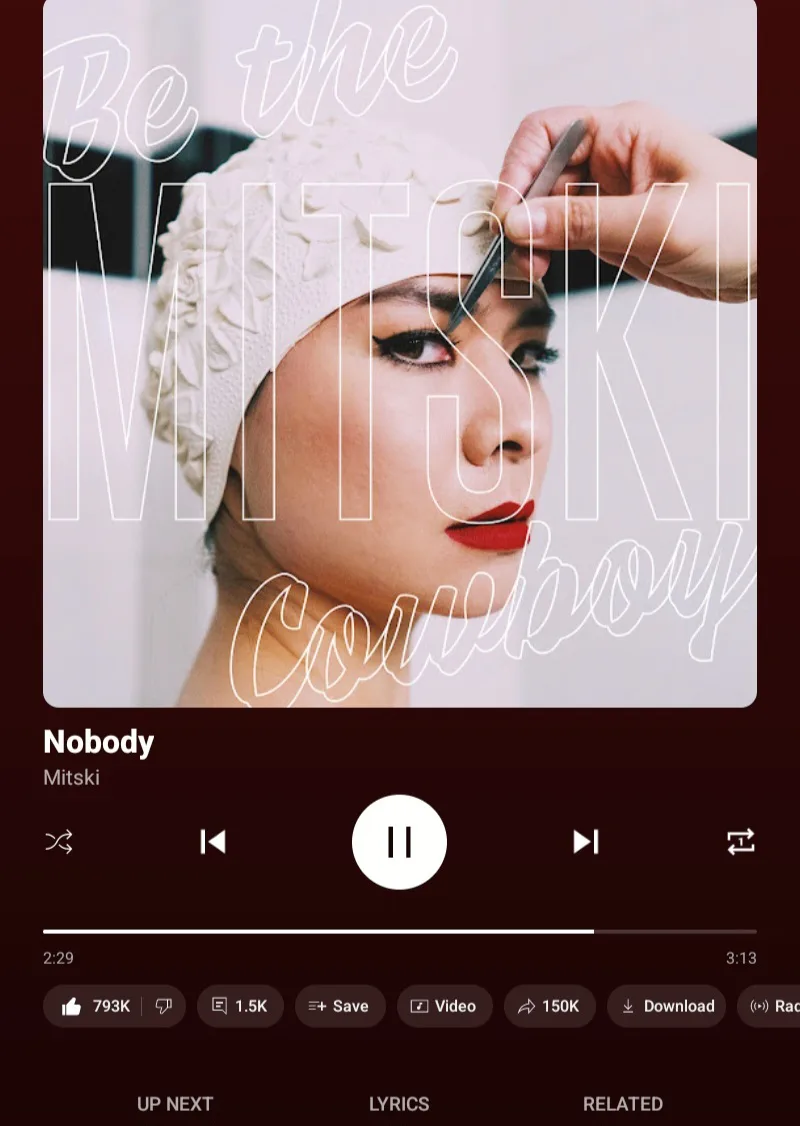Viewport: 800px width, 1126px height.
Task: Pause the song Nobody
Action: [399, 842]
